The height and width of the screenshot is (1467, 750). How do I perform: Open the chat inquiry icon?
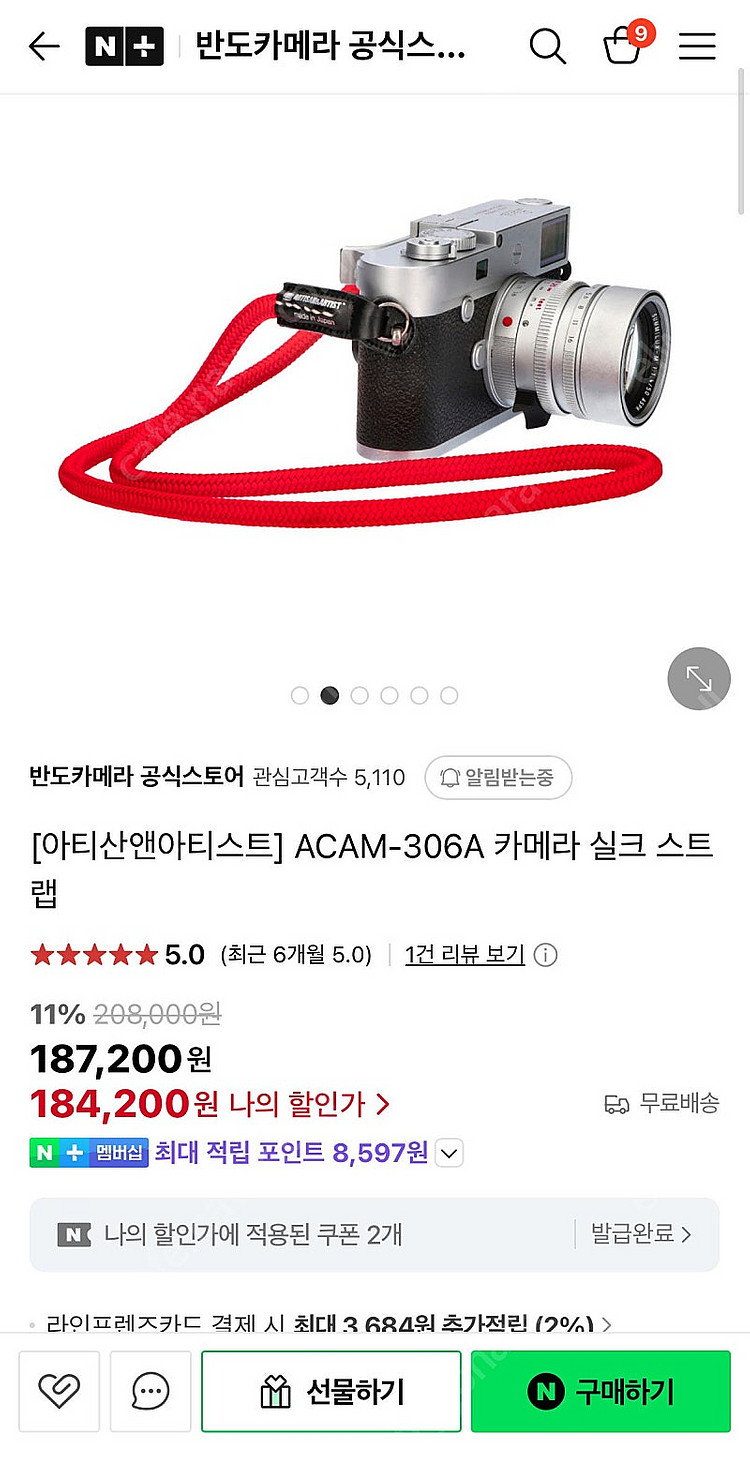click(150, 1391)
